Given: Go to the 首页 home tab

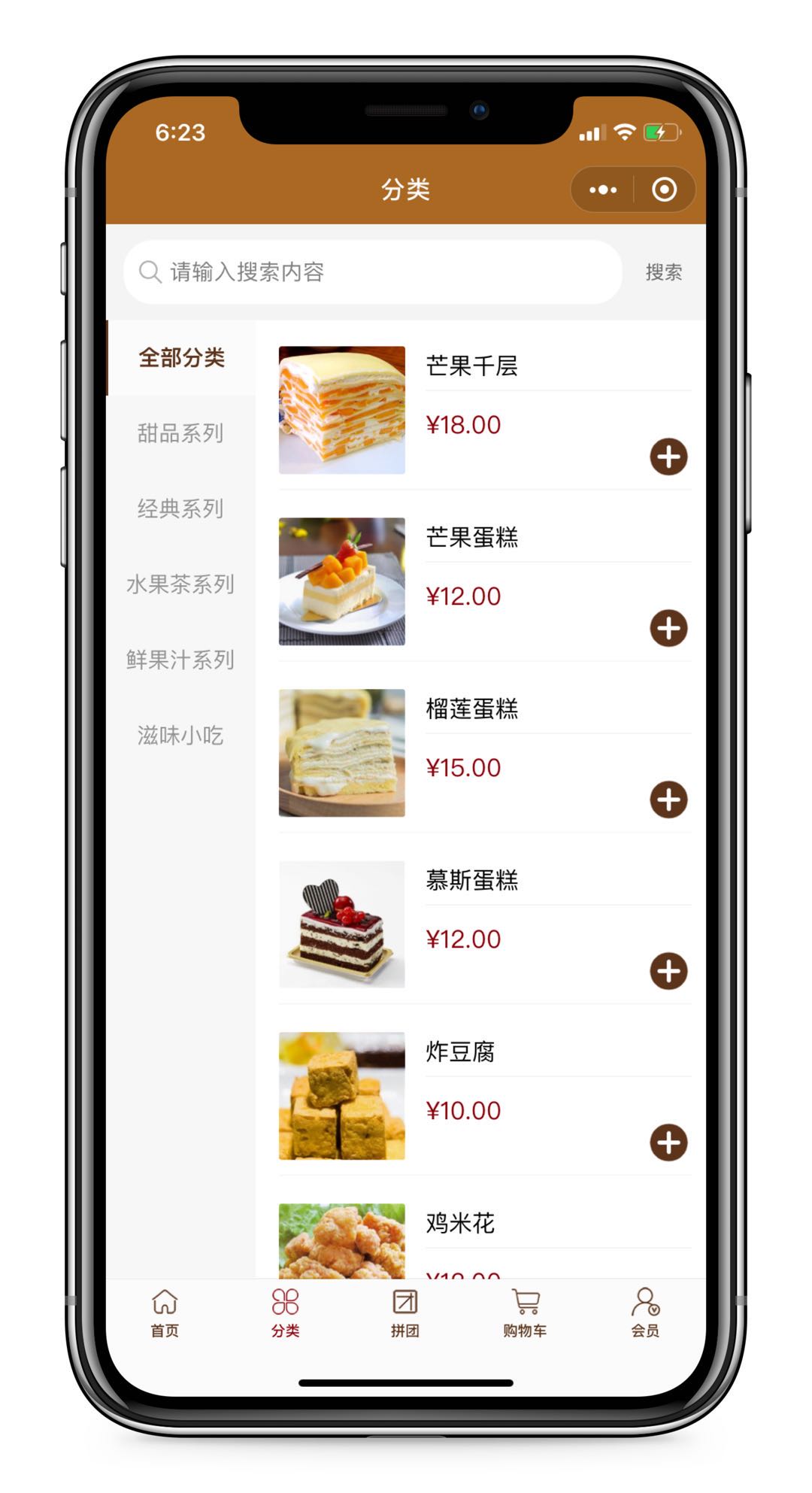Looking at the screenshot, I should (165, 1313).
